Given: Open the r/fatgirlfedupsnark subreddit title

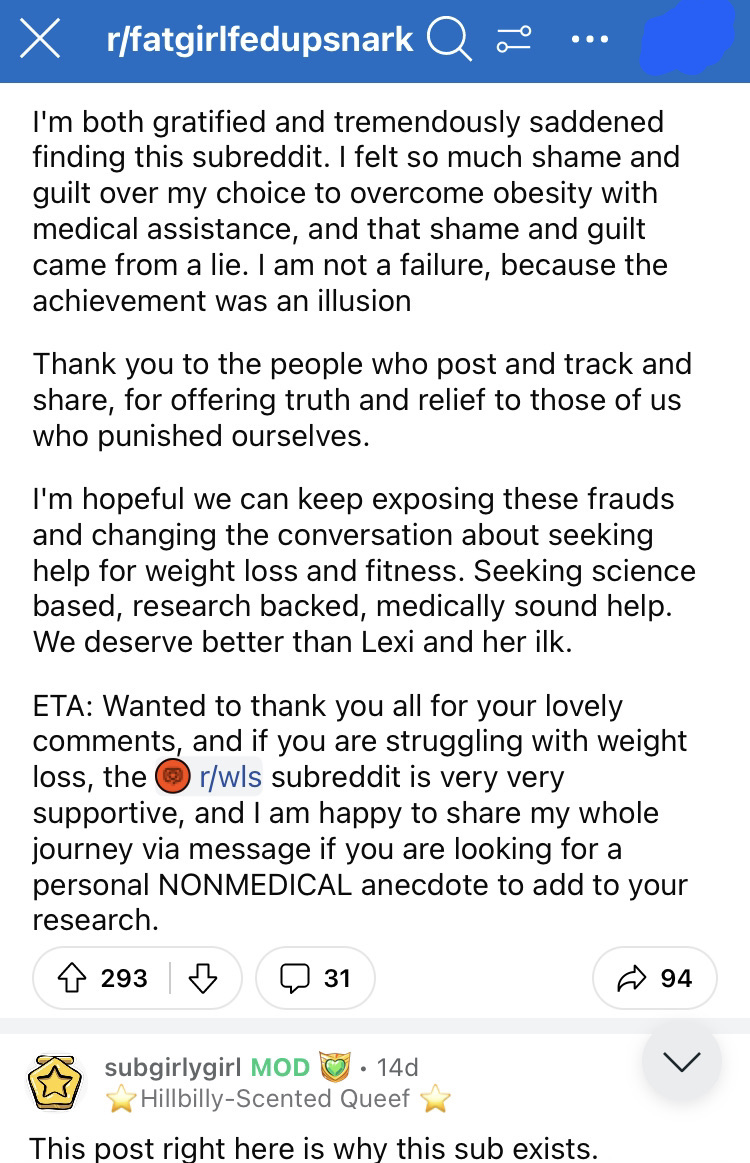Looking at the screenshot, I should click(259, 40).
